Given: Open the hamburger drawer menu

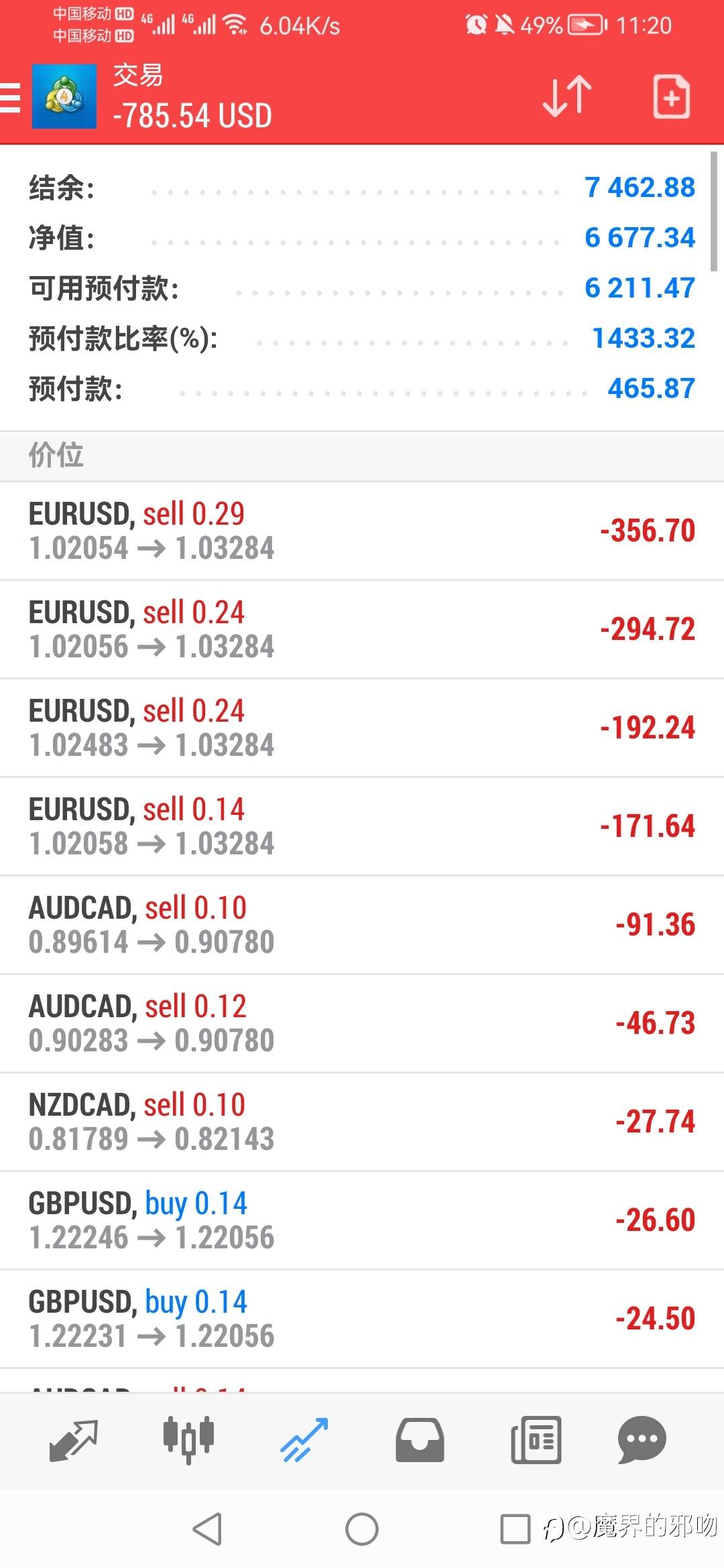Looking at the screenshot, I should click(x=11, y=98).
